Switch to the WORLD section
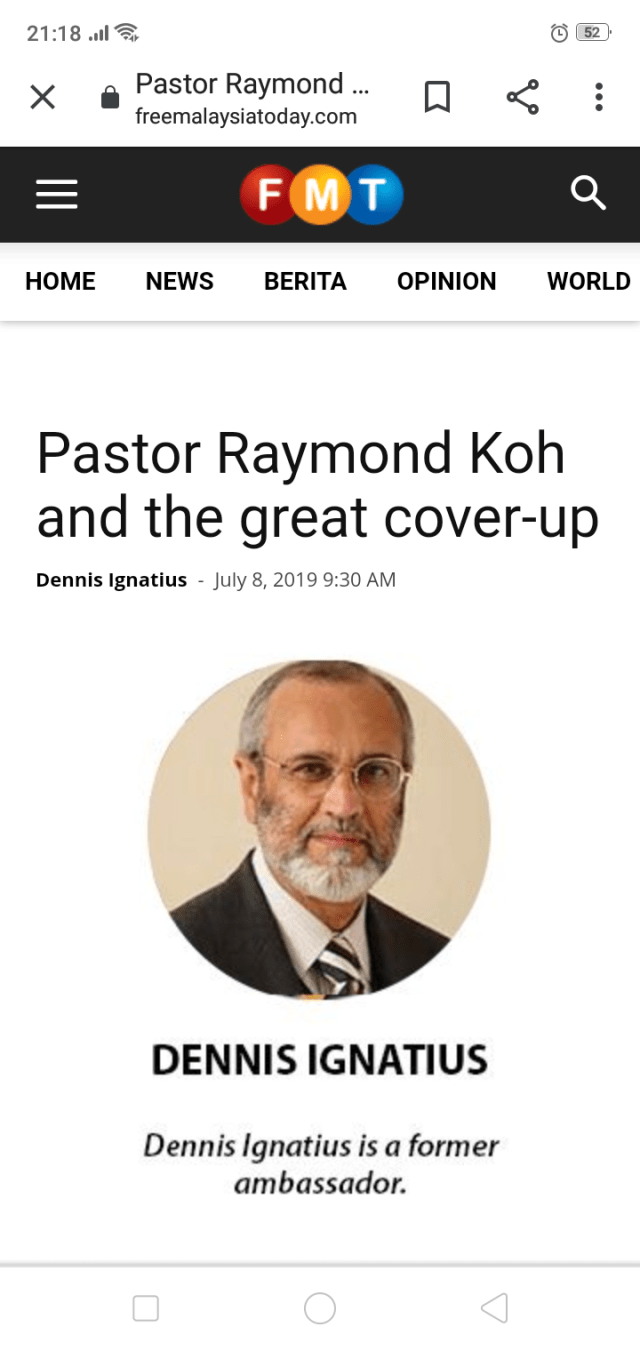 [588, 281]
